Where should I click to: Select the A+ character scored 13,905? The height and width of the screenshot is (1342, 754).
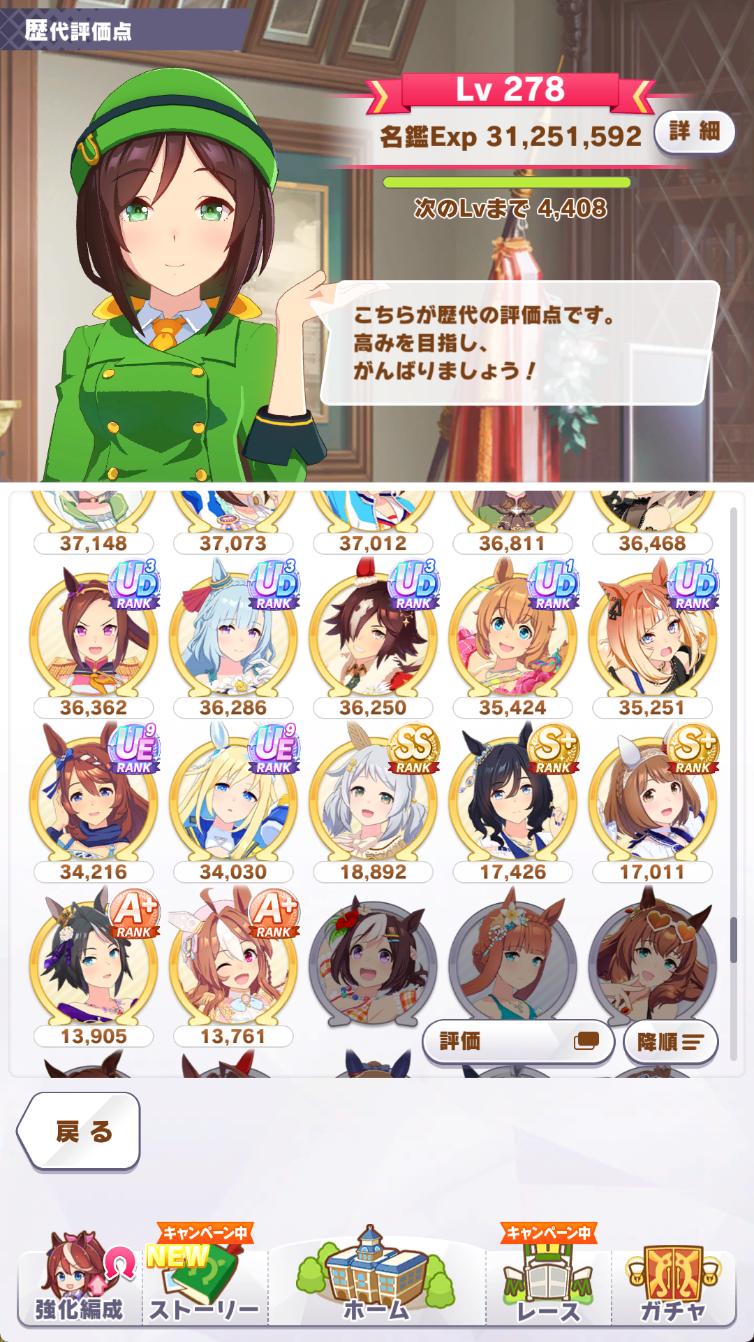tap(93, 962)
